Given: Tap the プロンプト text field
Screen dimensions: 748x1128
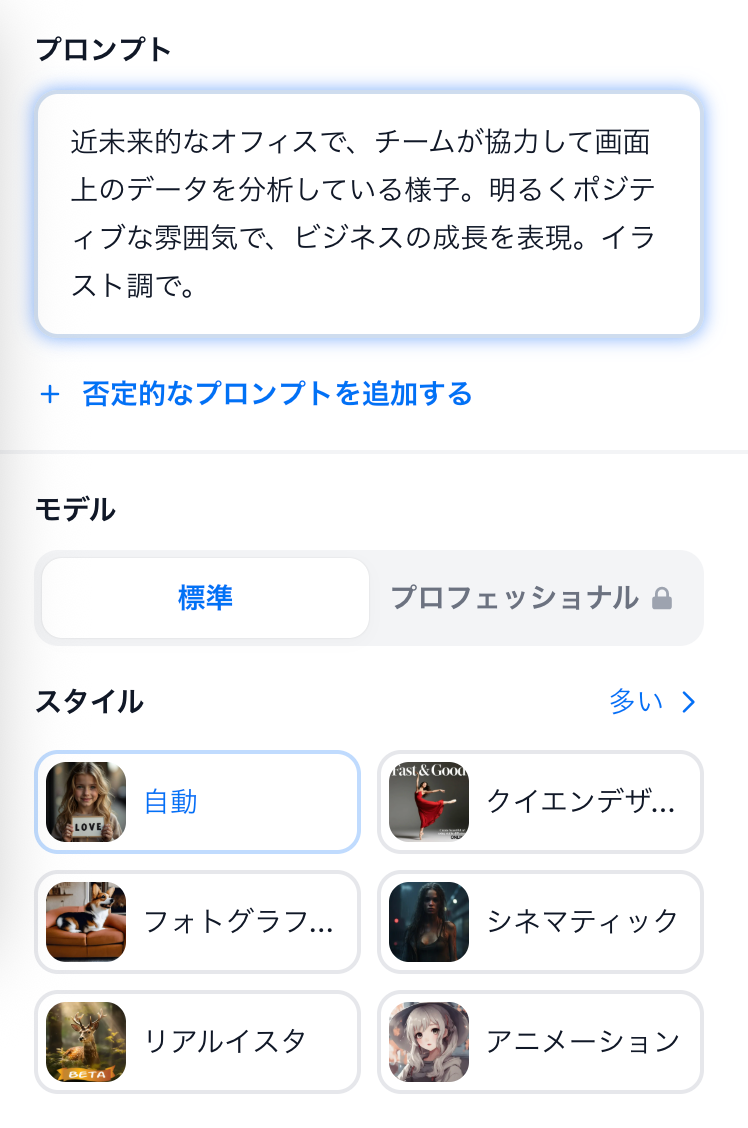Looking at the screenshot, I should click(x=369, y=214).
